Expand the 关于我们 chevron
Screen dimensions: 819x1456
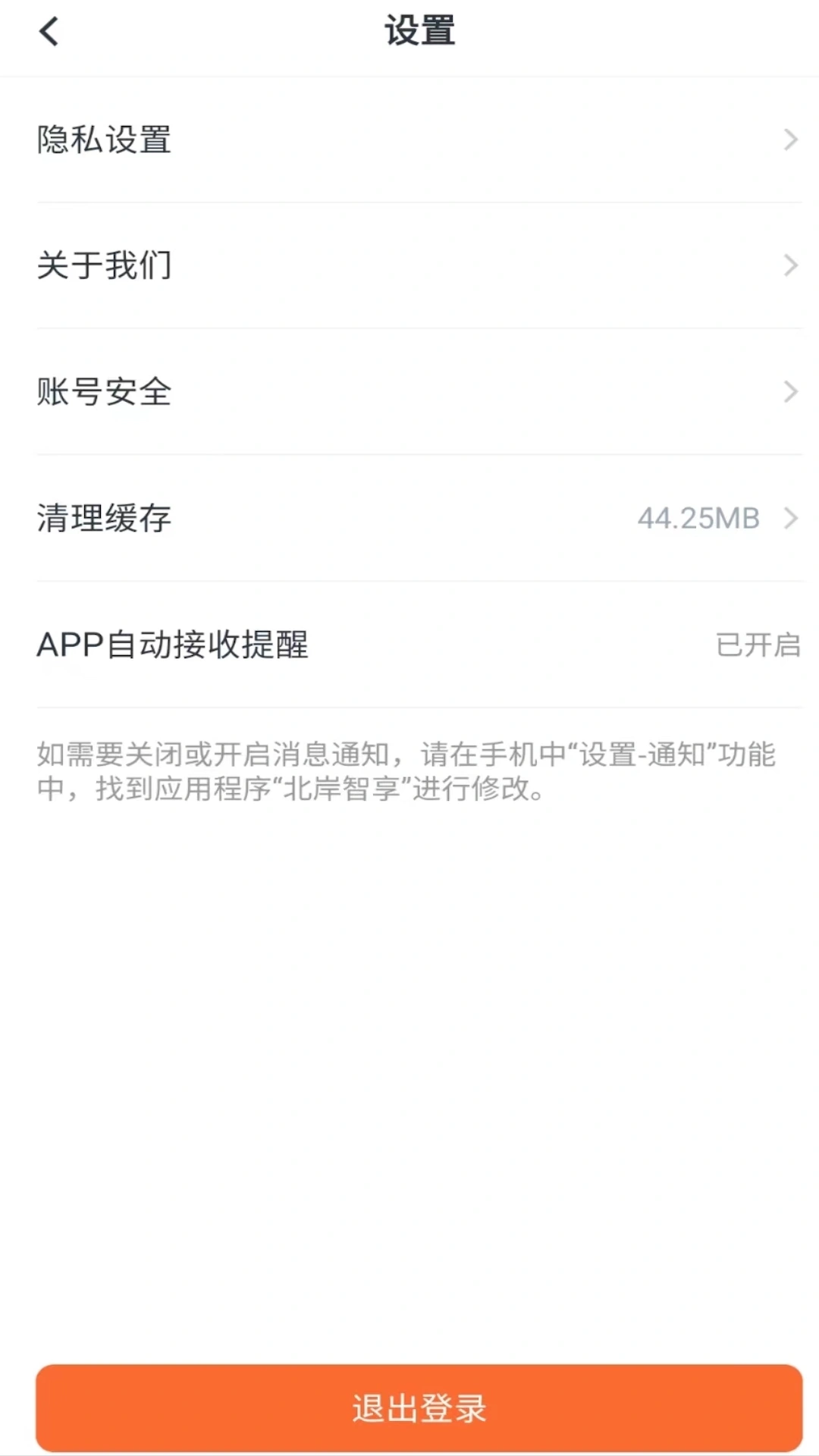[791, 266]
